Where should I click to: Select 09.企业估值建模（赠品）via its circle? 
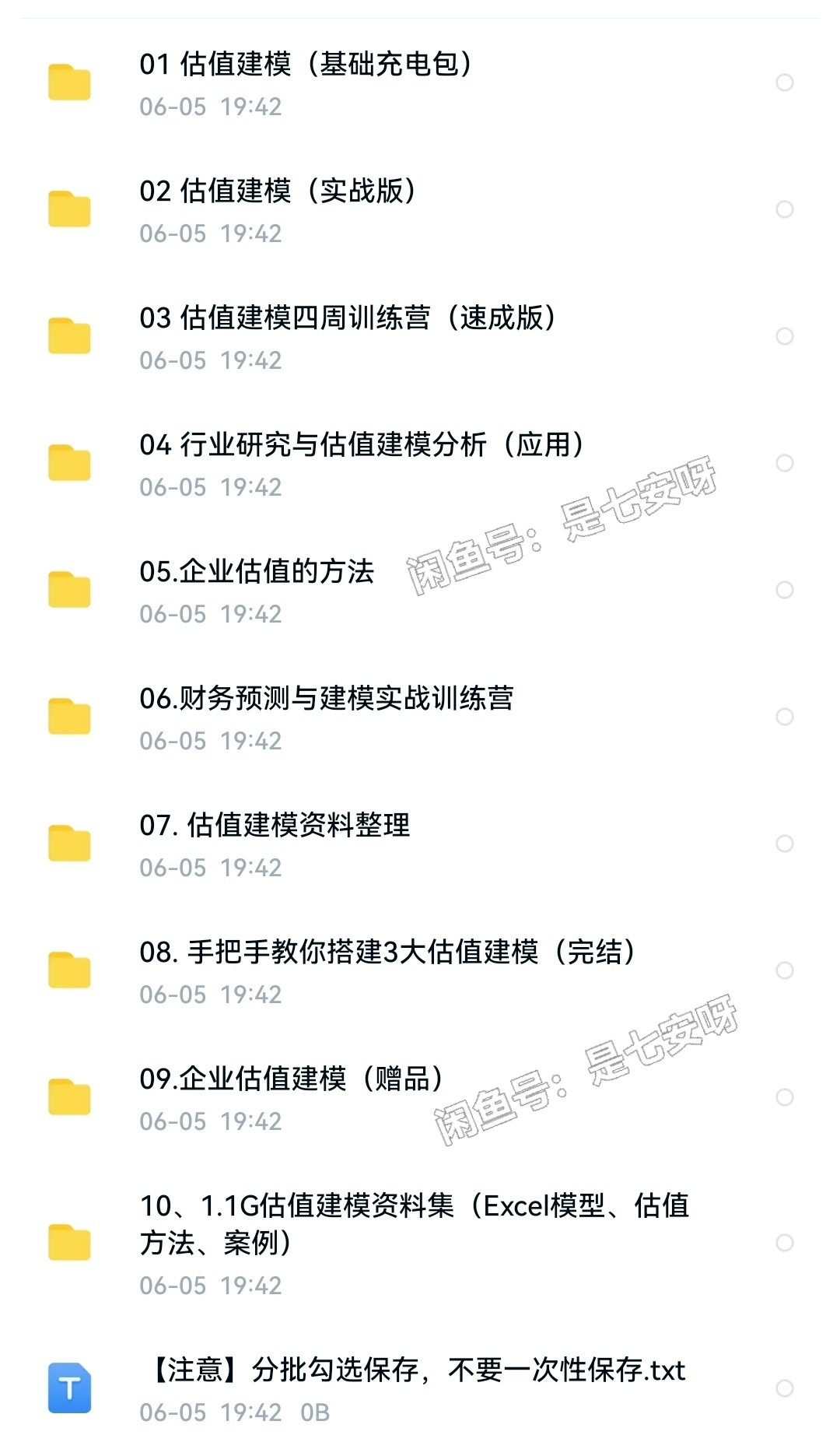click(x=785, y=1097)
